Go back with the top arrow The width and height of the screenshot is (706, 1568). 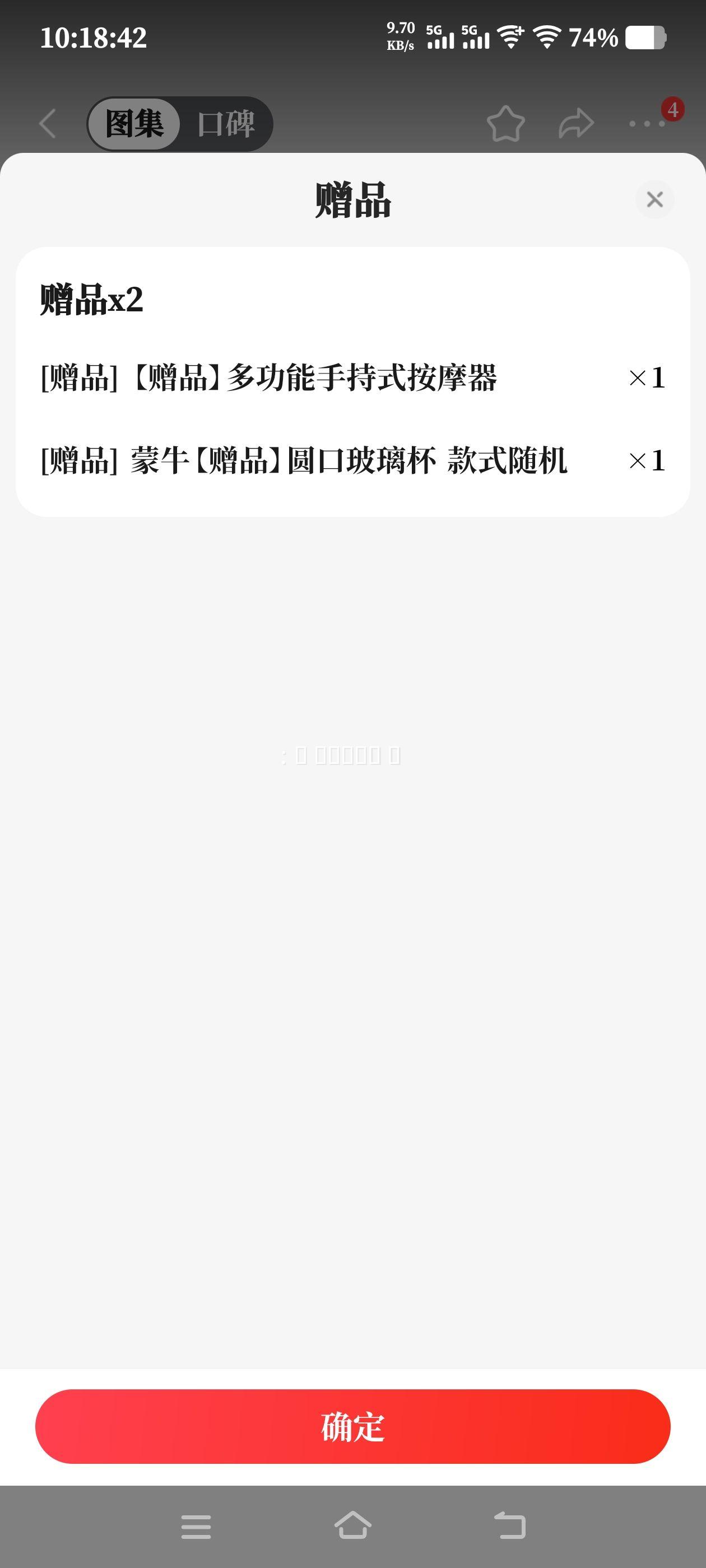click(48, 124)
